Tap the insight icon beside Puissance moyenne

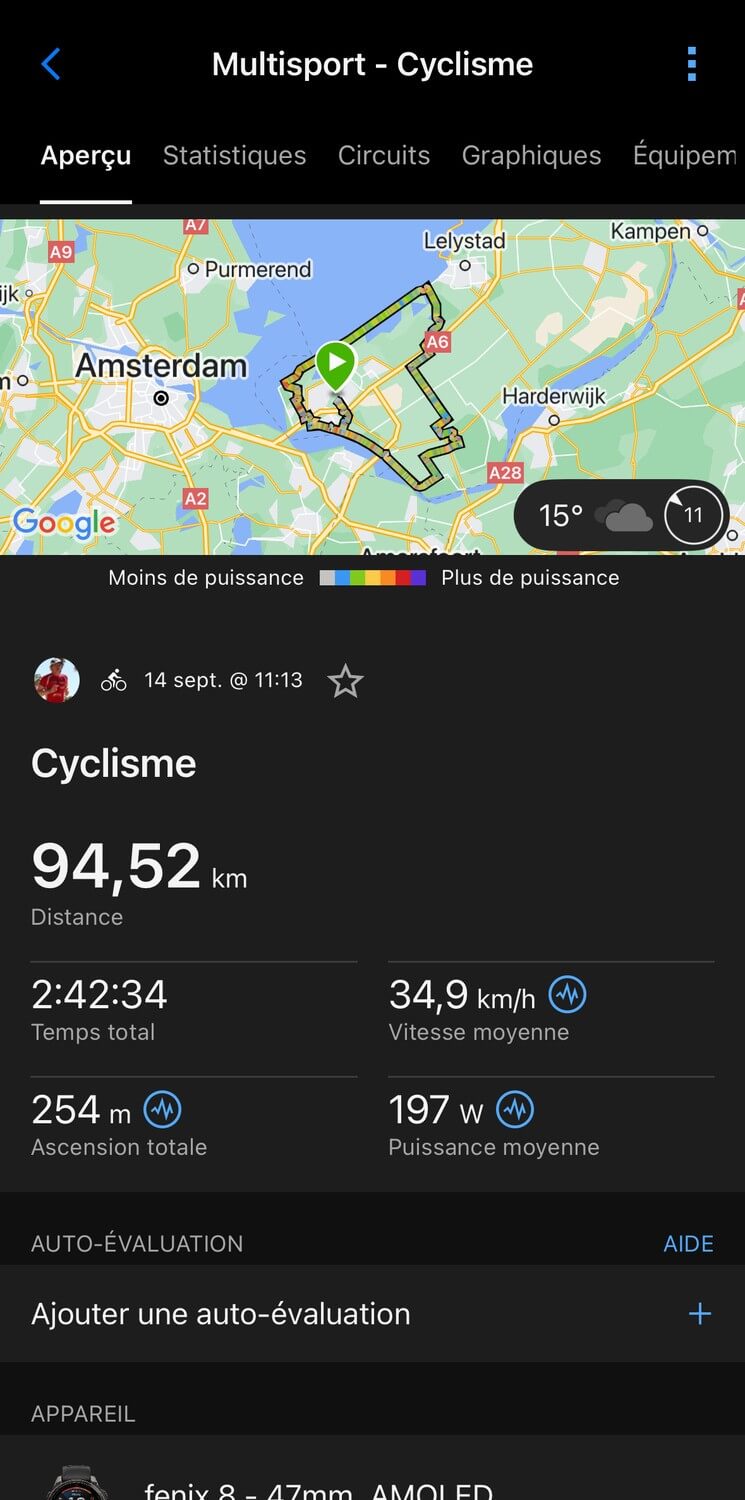[x=515, y=1110]
